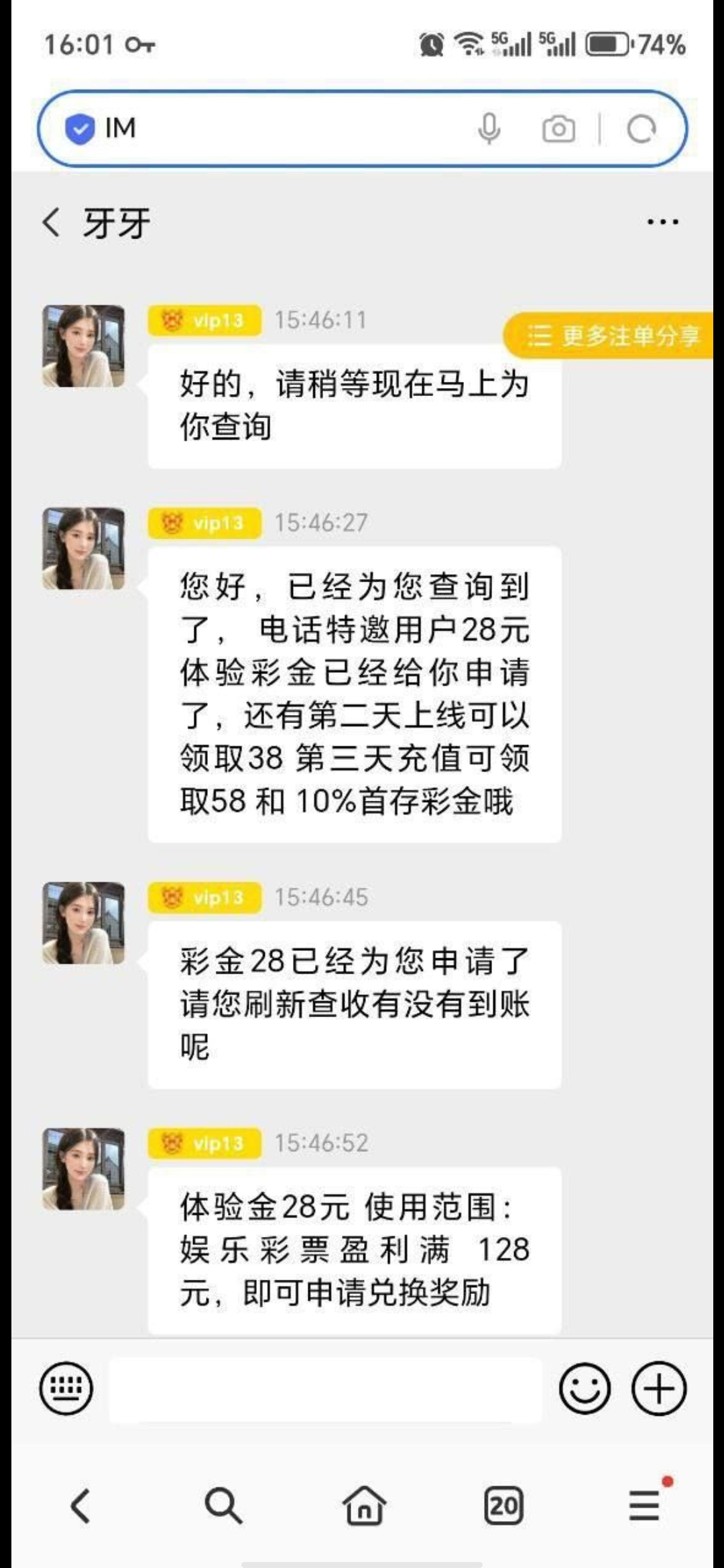Go to the browser home page

(364, 1506)
